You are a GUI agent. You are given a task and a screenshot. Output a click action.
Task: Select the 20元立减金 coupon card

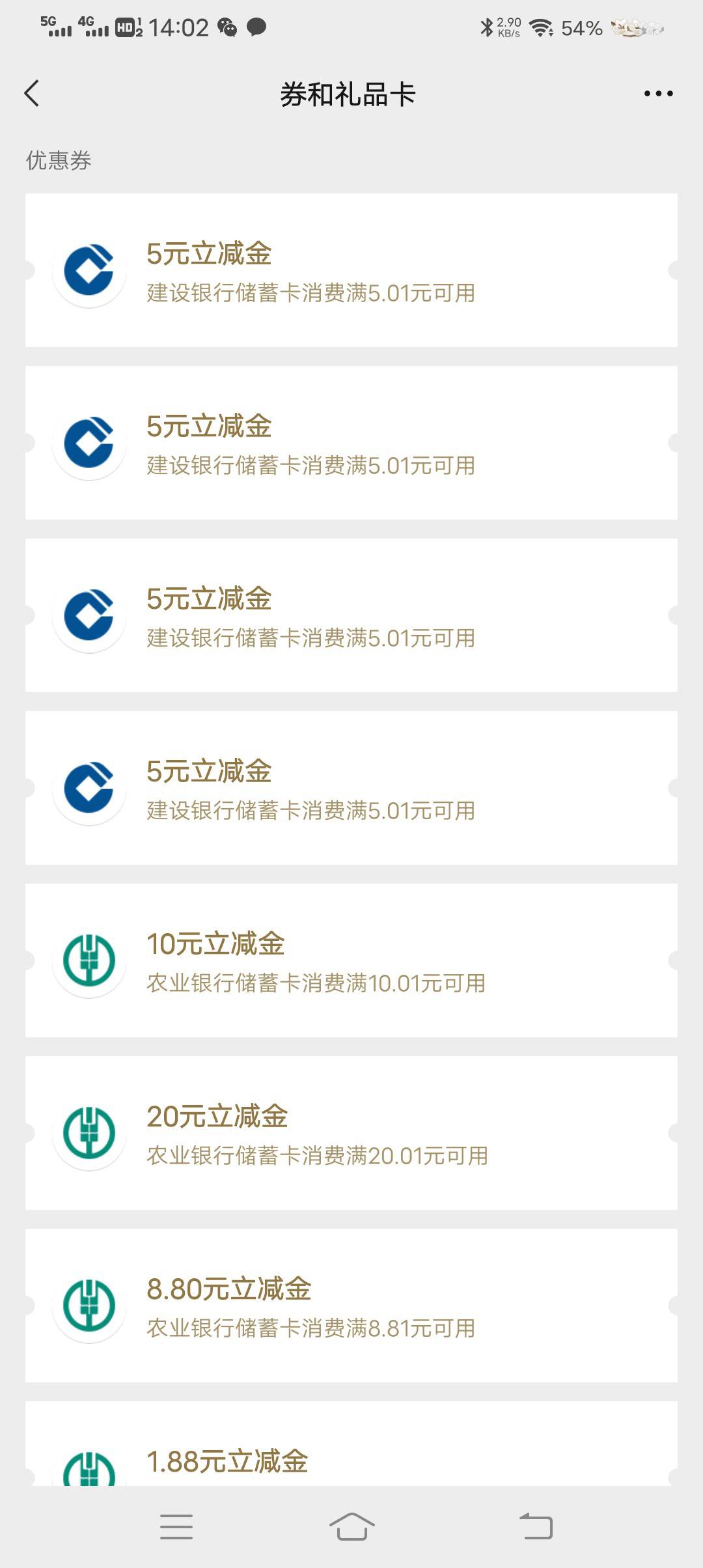click(x=351, y=1133)
